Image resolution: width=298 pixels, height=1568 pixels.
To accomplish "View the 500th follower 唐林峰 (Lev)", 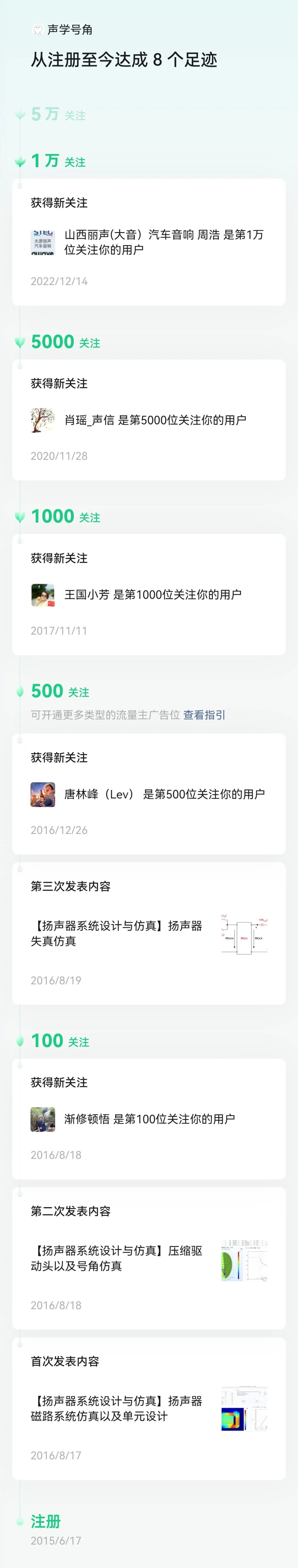I will coord(149,794).
